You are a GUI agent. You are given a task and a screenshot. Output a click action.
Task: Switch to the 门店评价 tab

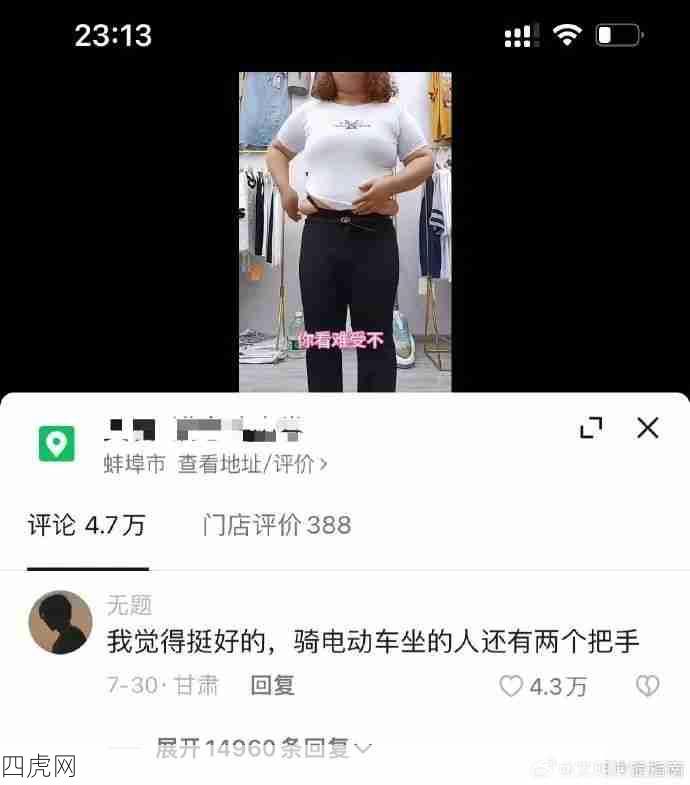[x=276, y=525]
